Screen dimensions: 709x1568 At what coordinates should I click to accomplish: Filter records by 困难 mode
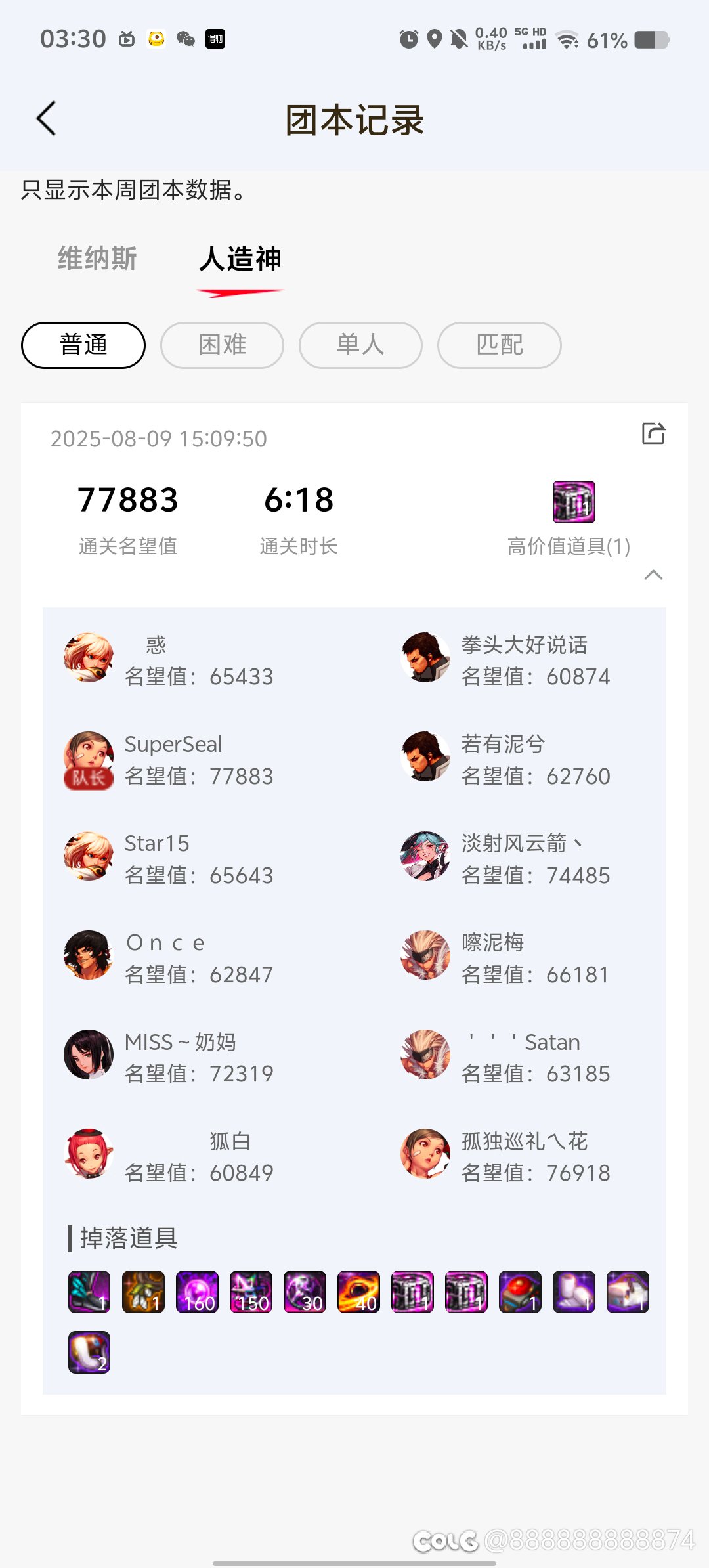222,345
